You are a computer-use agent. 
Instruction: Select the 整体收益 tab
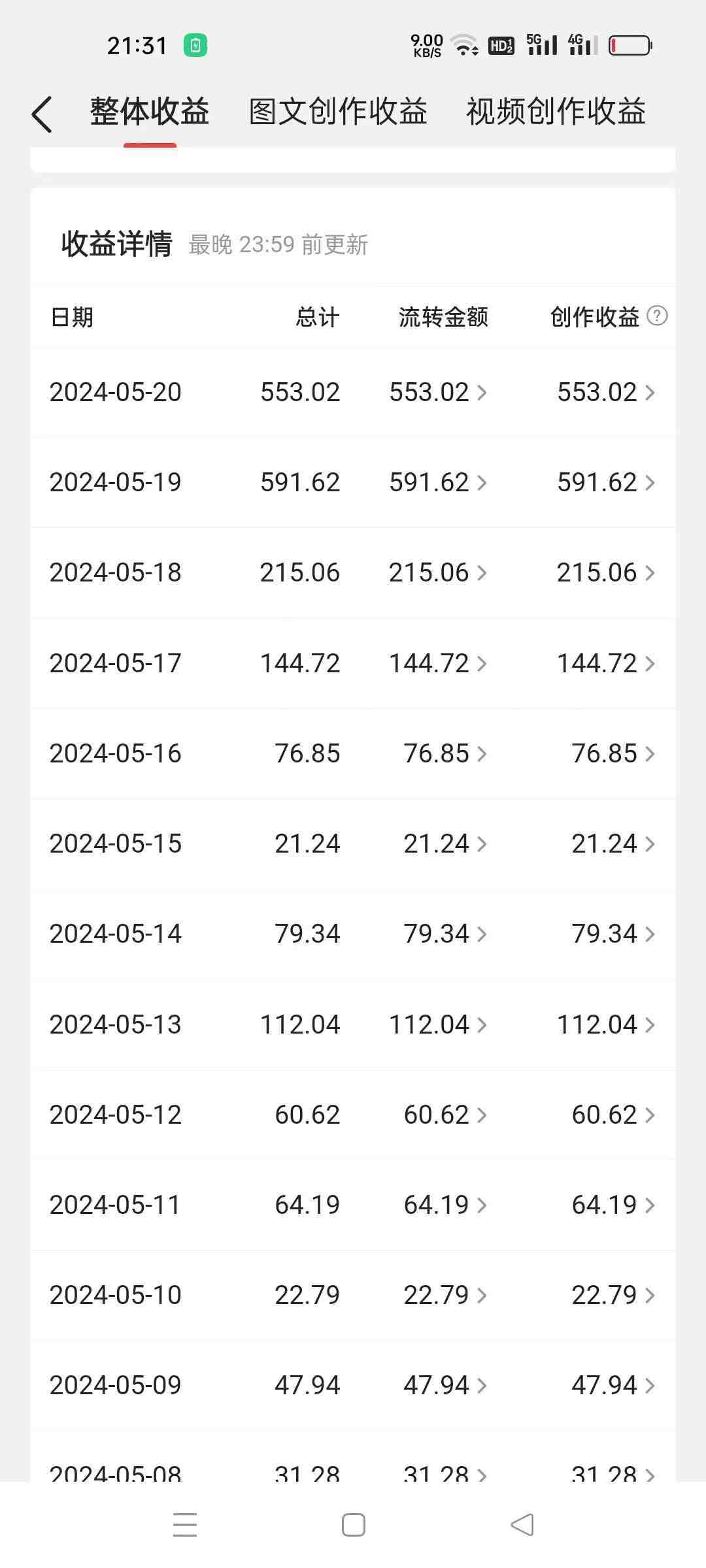150,112
